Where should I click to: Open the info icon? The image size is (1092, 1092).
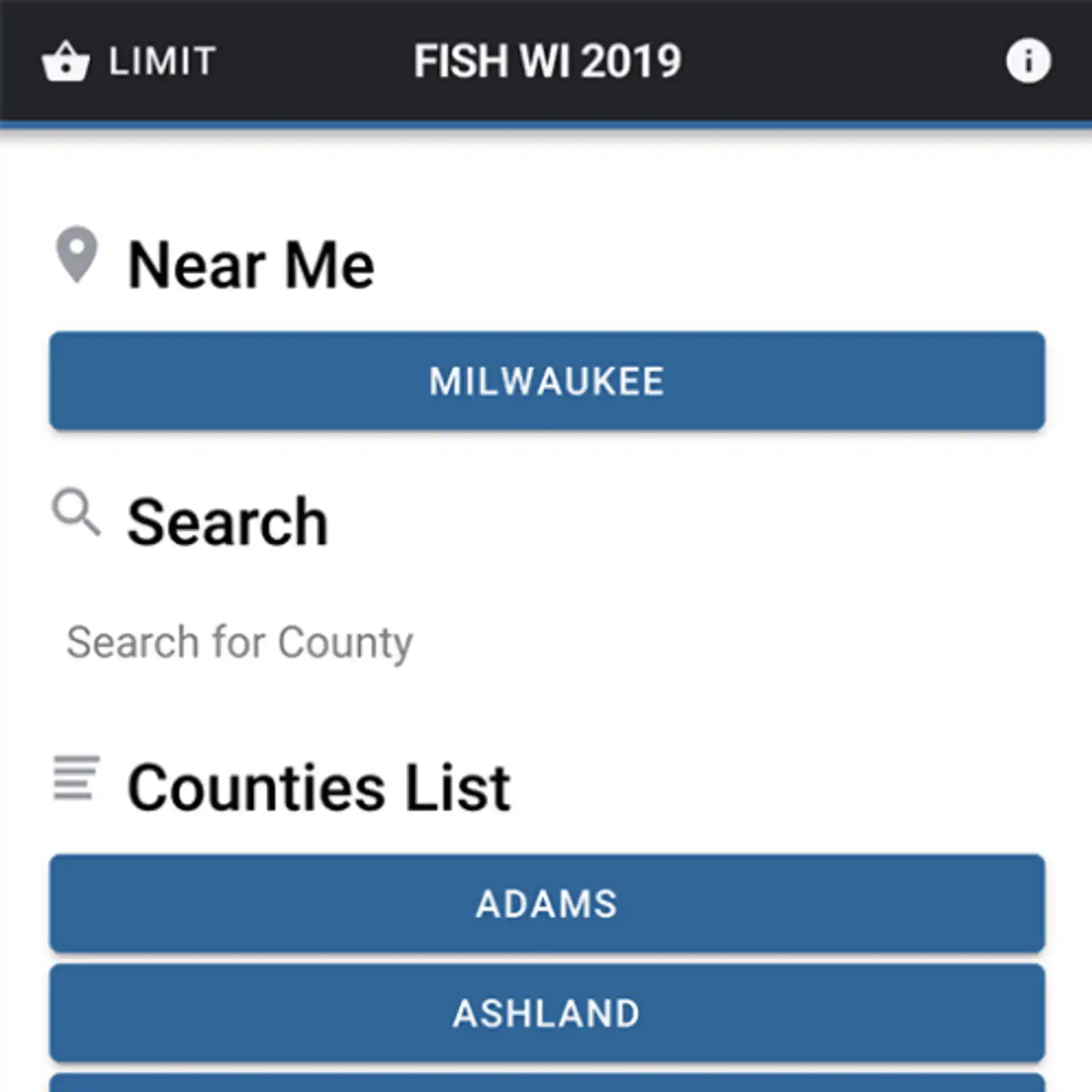click(x=1028, y=61)
